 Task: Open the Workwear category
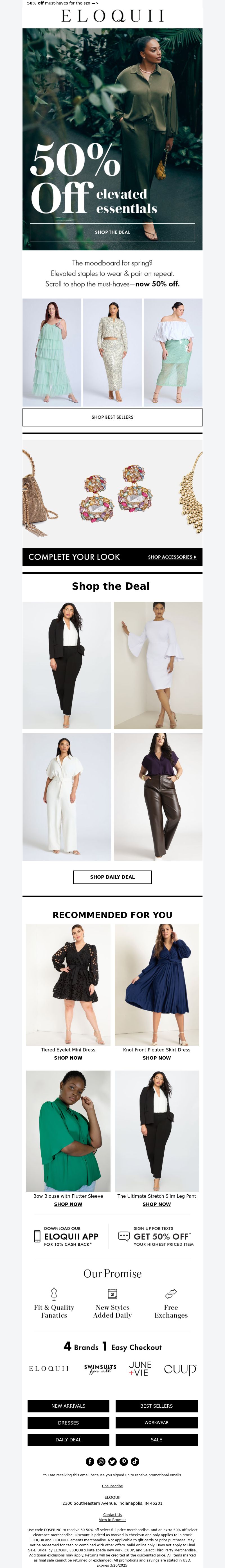pyautogui.click(x=156, y=1423)
